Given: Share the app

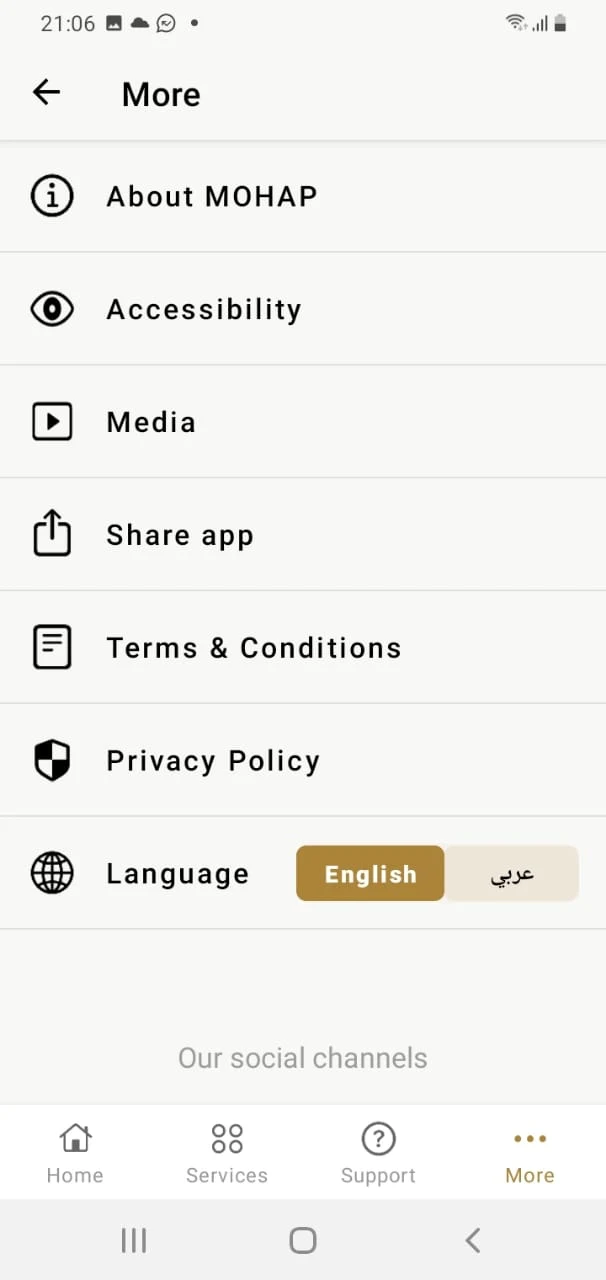Looking at the screenshot, I should pos(303,535).
